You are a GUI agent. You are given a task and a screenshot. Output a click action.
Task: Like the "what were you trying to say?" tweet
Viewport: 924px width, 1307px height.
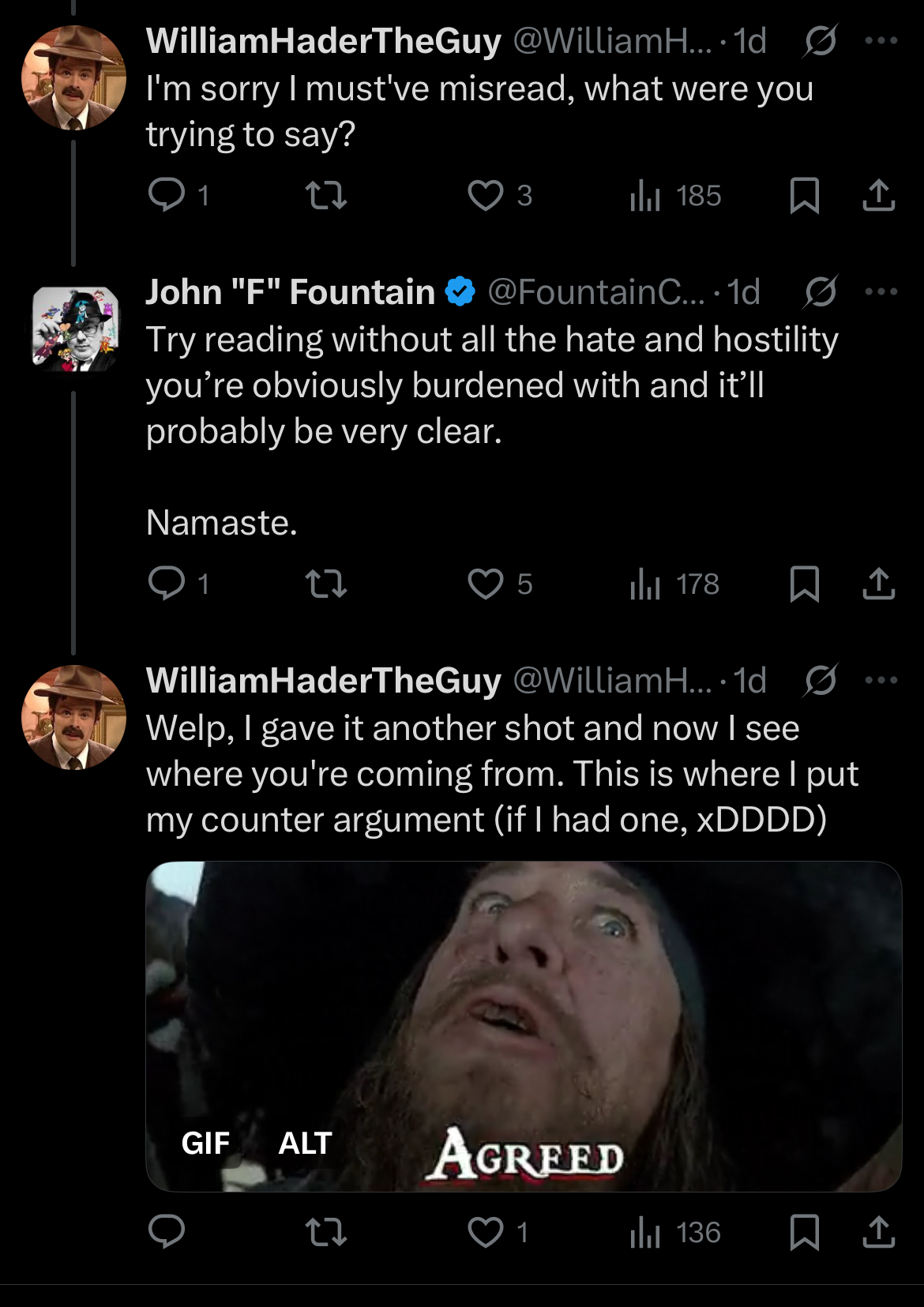pos(485,195)
